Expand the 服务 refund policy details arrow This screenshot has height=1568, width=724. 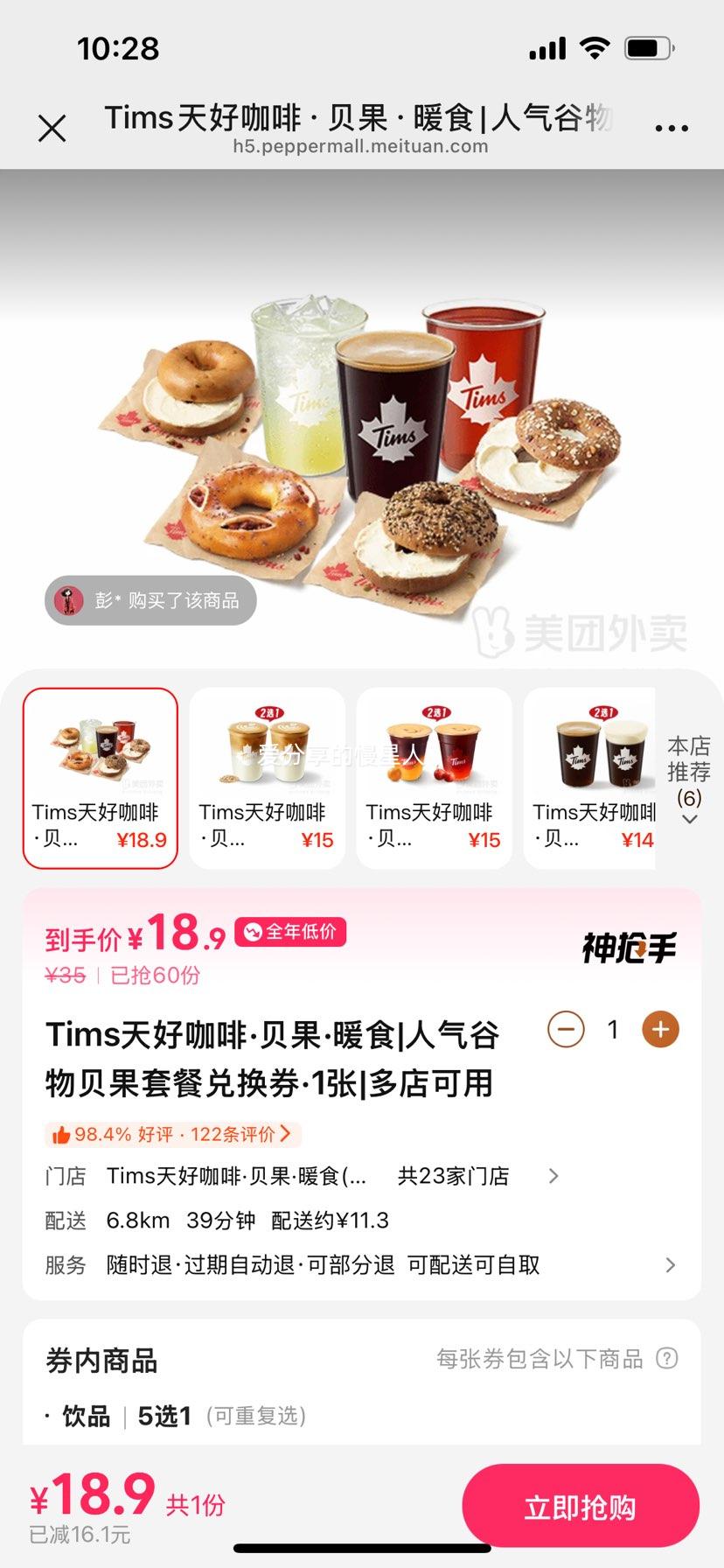tap(670, 1265)
